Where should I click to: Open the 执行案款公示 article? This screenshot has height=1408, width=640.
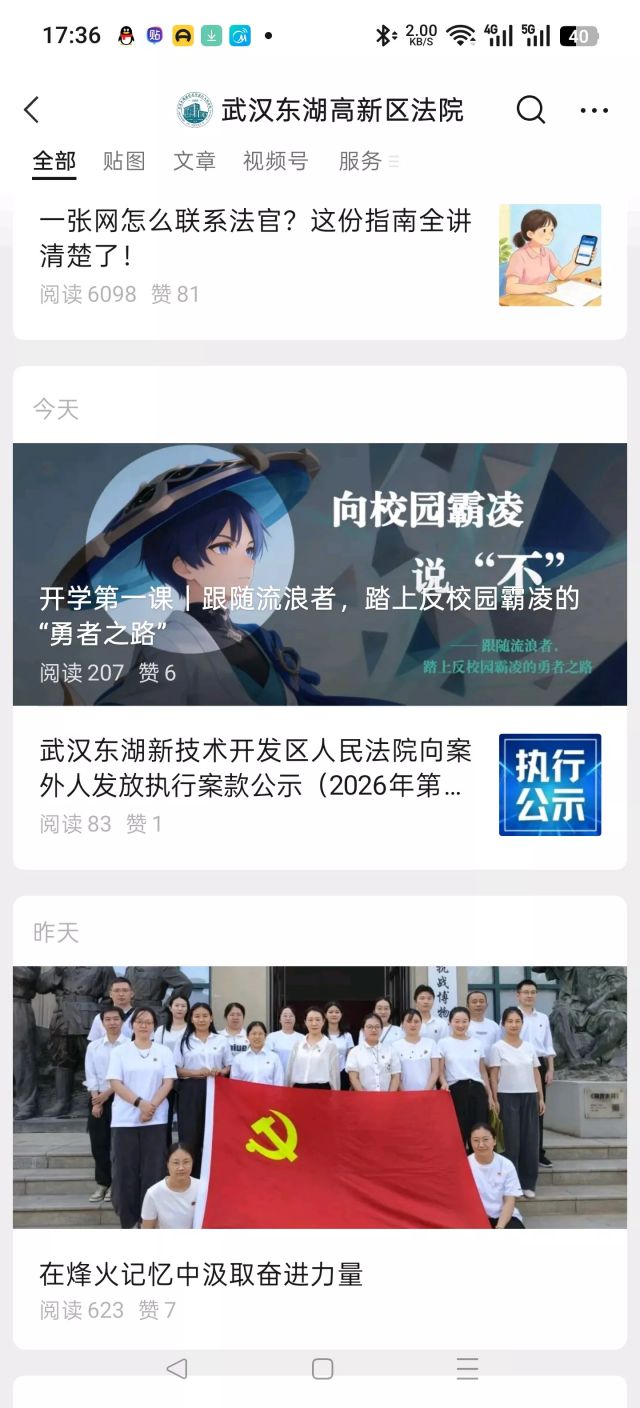pyautogui.click(x=320, y=786)
